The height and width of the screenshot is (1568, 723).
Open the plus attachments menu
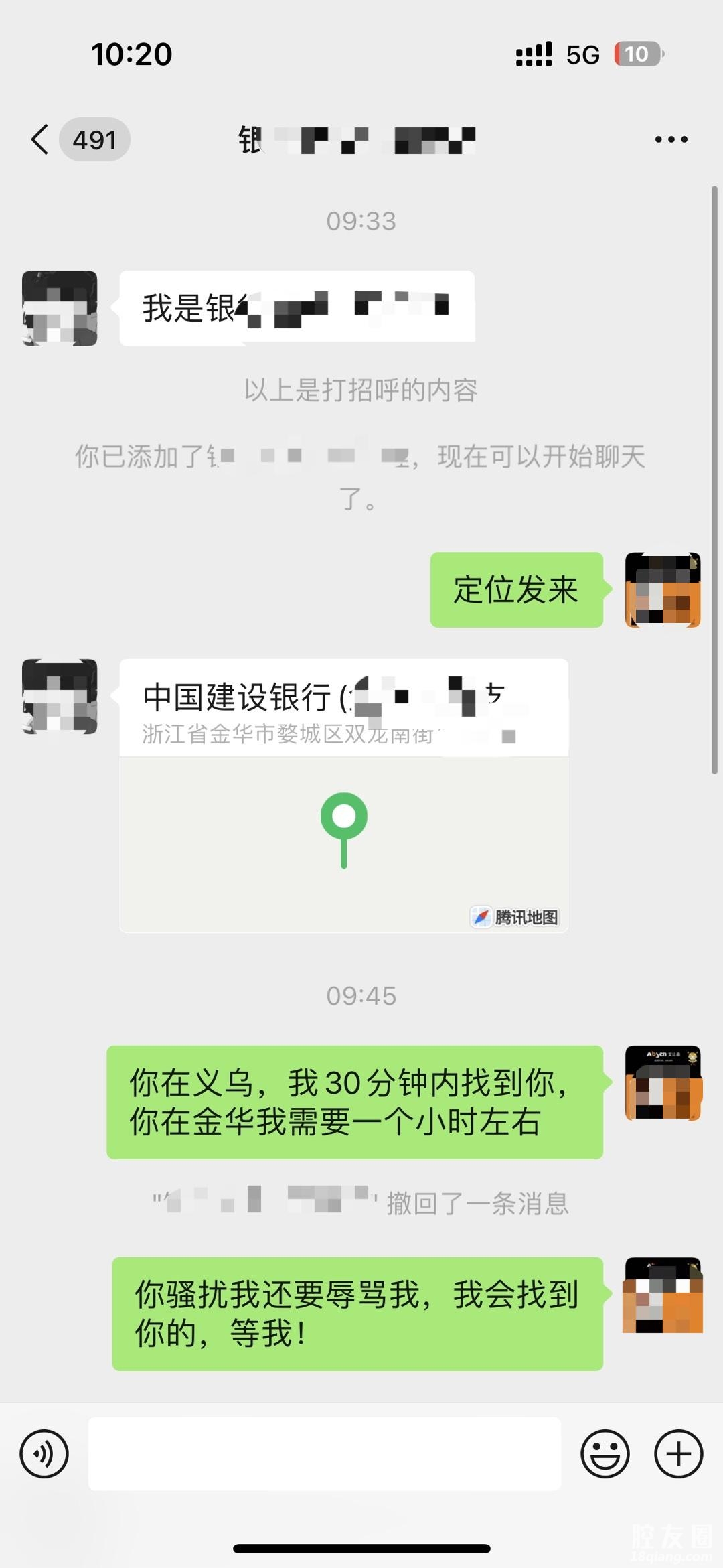[678, 1453]
